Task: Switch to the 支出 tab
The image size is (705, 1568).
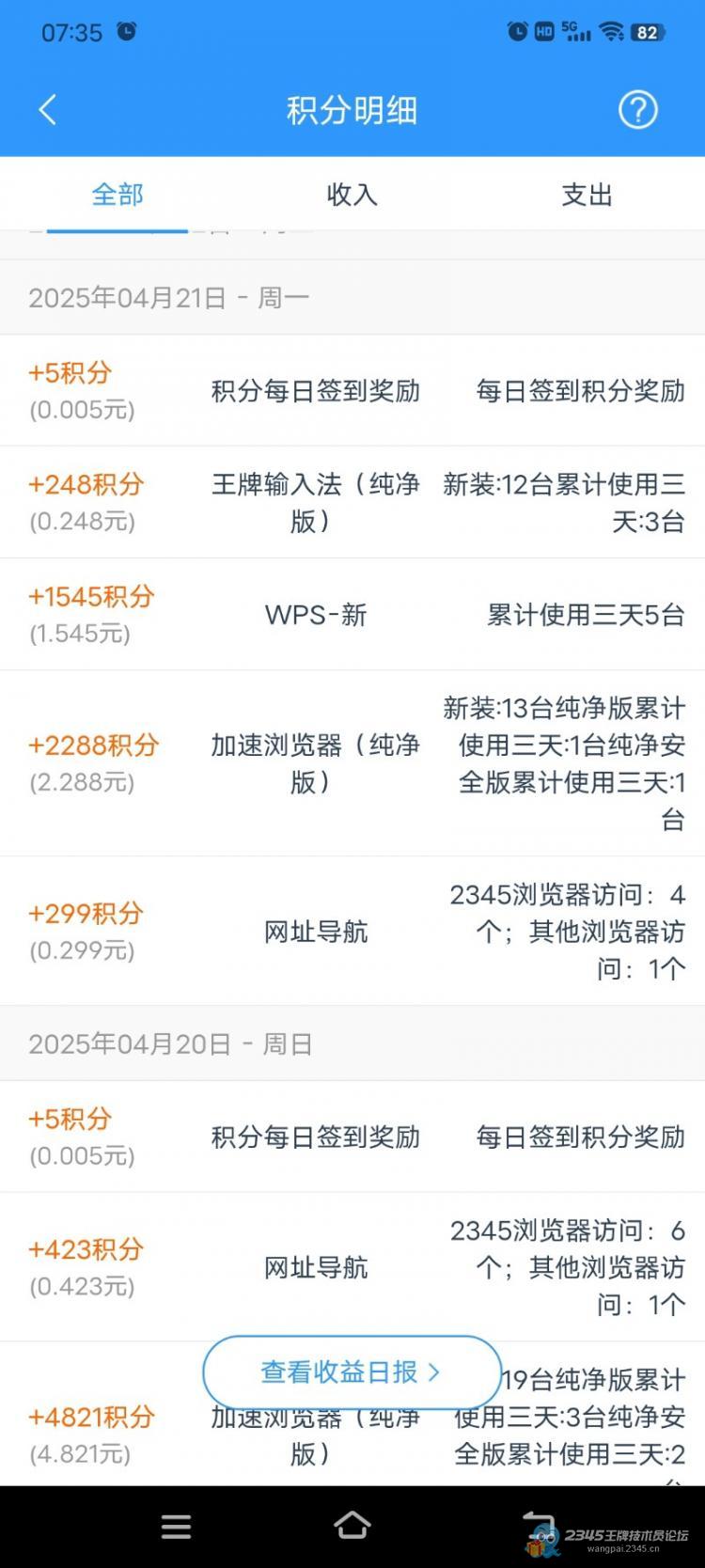Action: (587, 195)
